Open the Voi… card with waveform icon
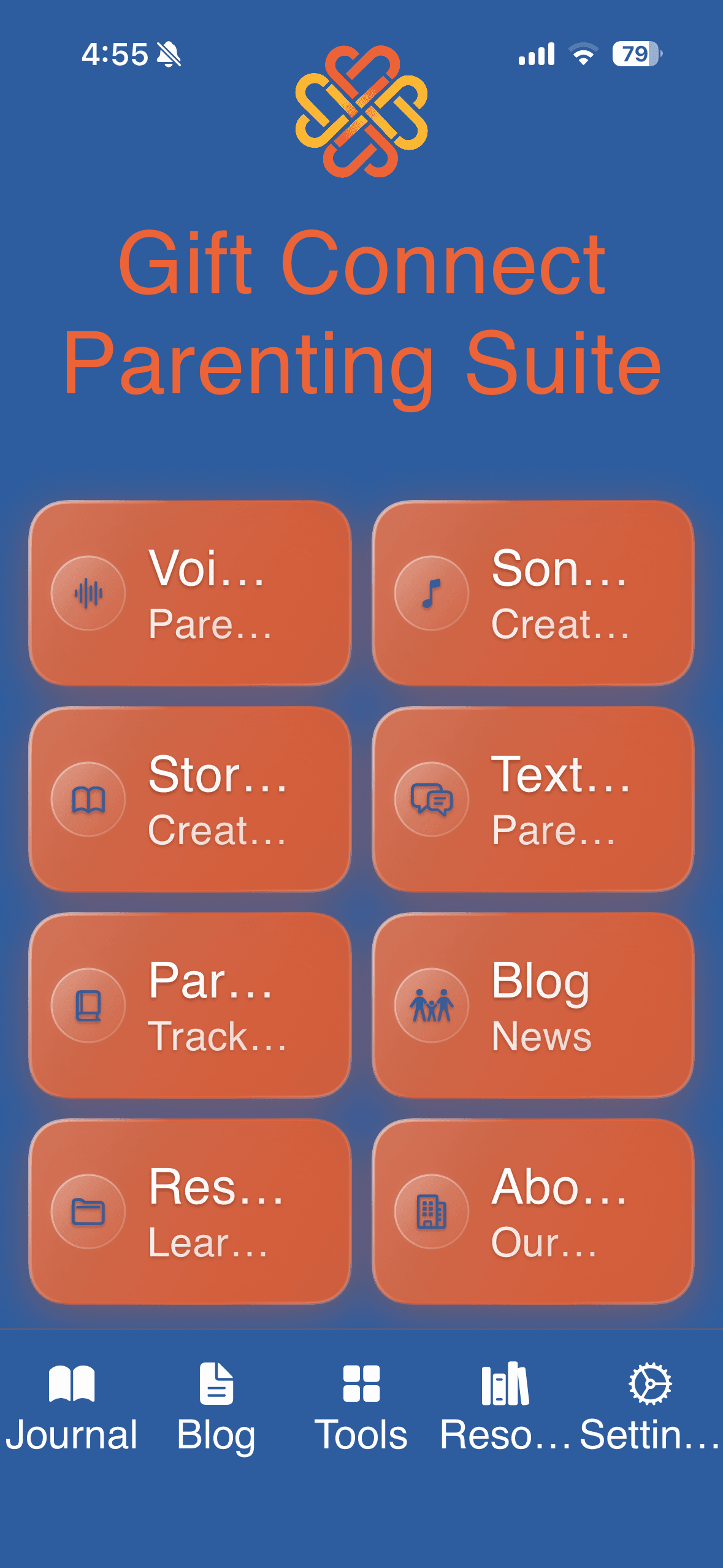 tap(190, 593)
